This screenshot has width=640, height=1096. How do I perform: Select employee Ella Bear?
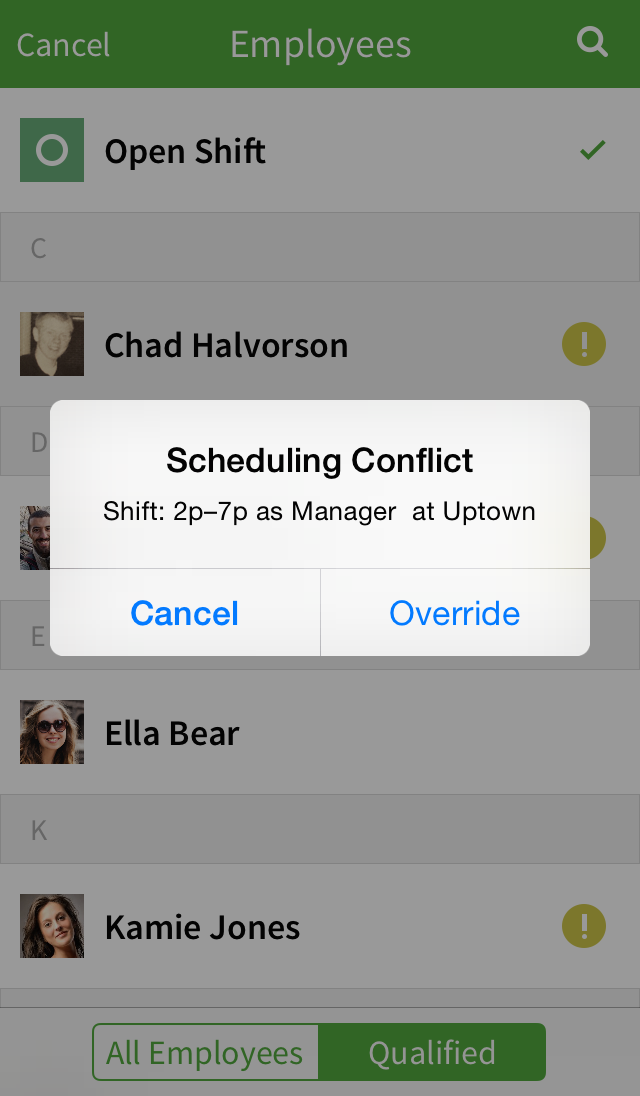[x=320, y=732]
